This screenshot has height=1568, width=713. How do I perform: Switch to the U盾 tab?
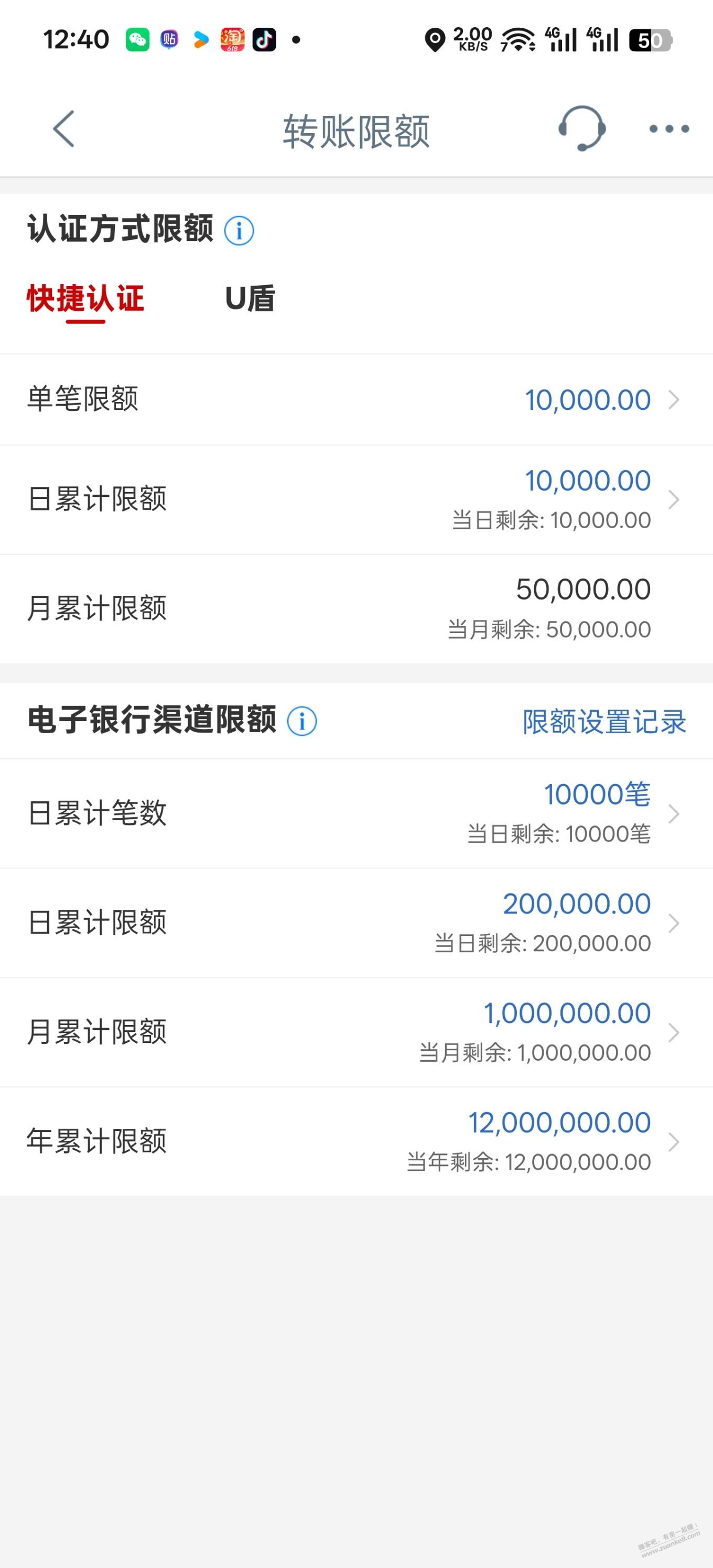pyautogui.click(x=250, y=299)
